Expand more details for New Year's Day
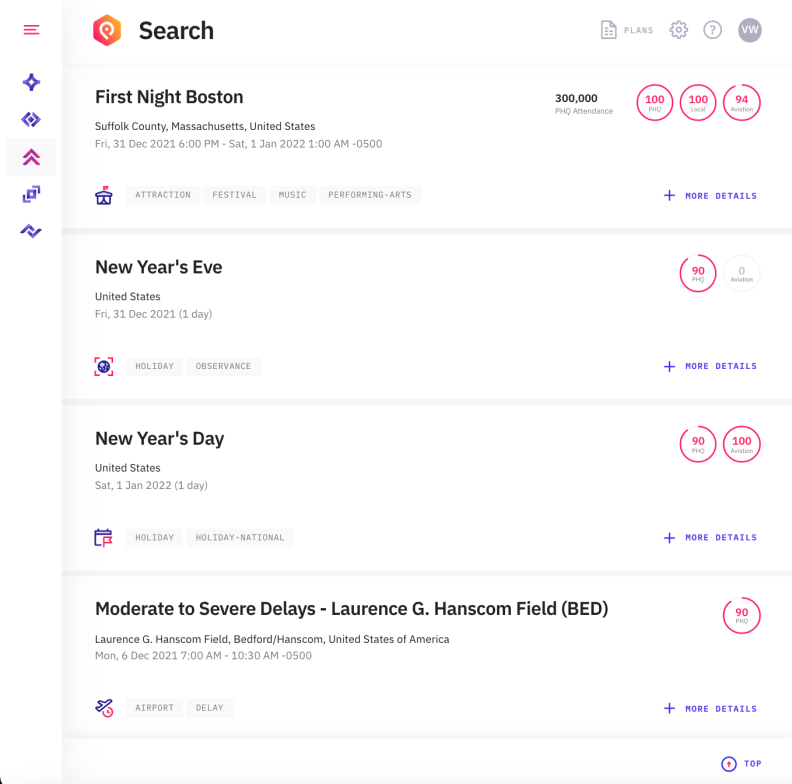 (x=710, y=538)
